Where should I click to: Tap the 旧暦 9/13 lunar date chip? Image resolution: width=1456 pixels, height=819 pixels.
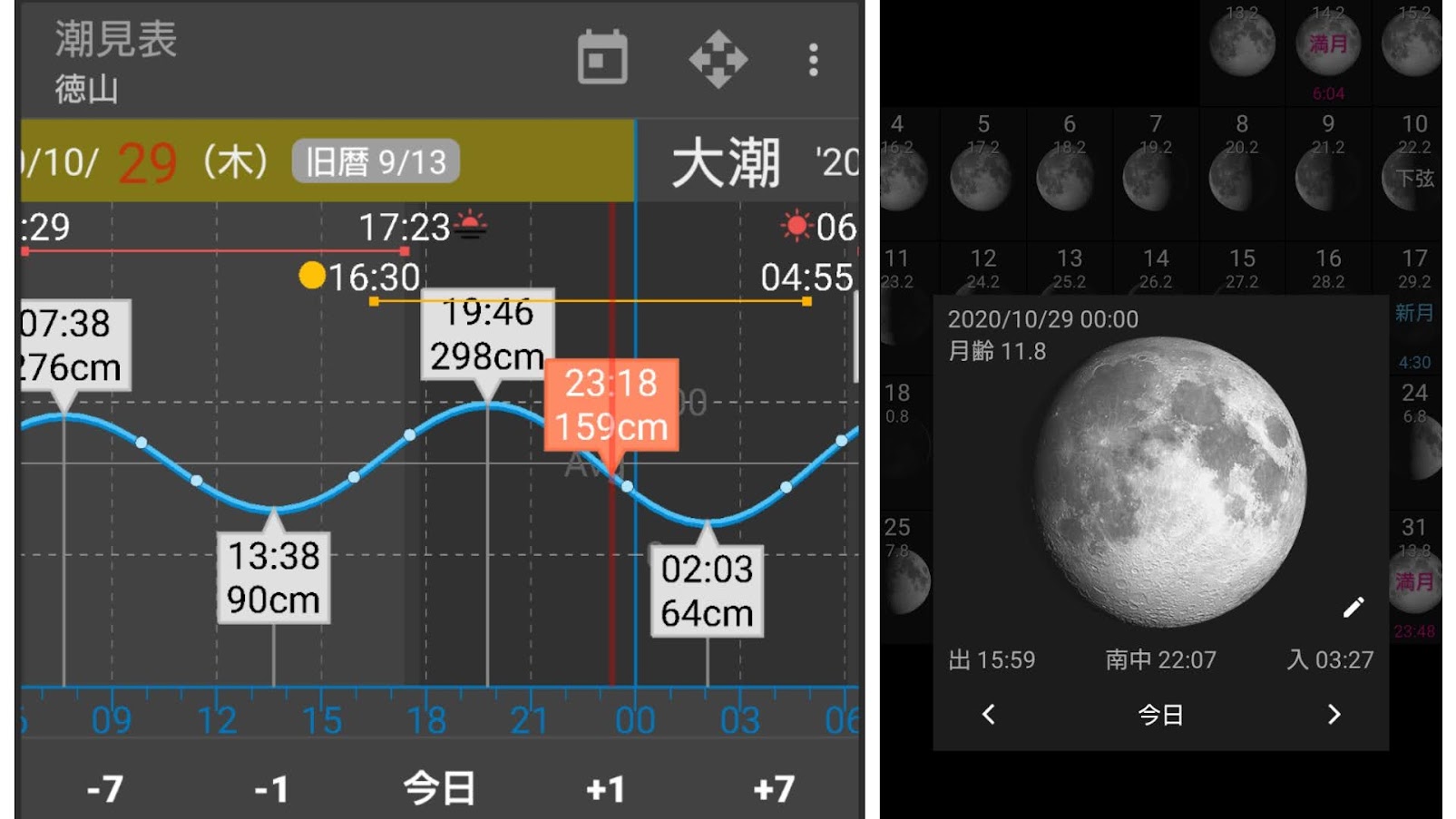[x=376, y=162]
